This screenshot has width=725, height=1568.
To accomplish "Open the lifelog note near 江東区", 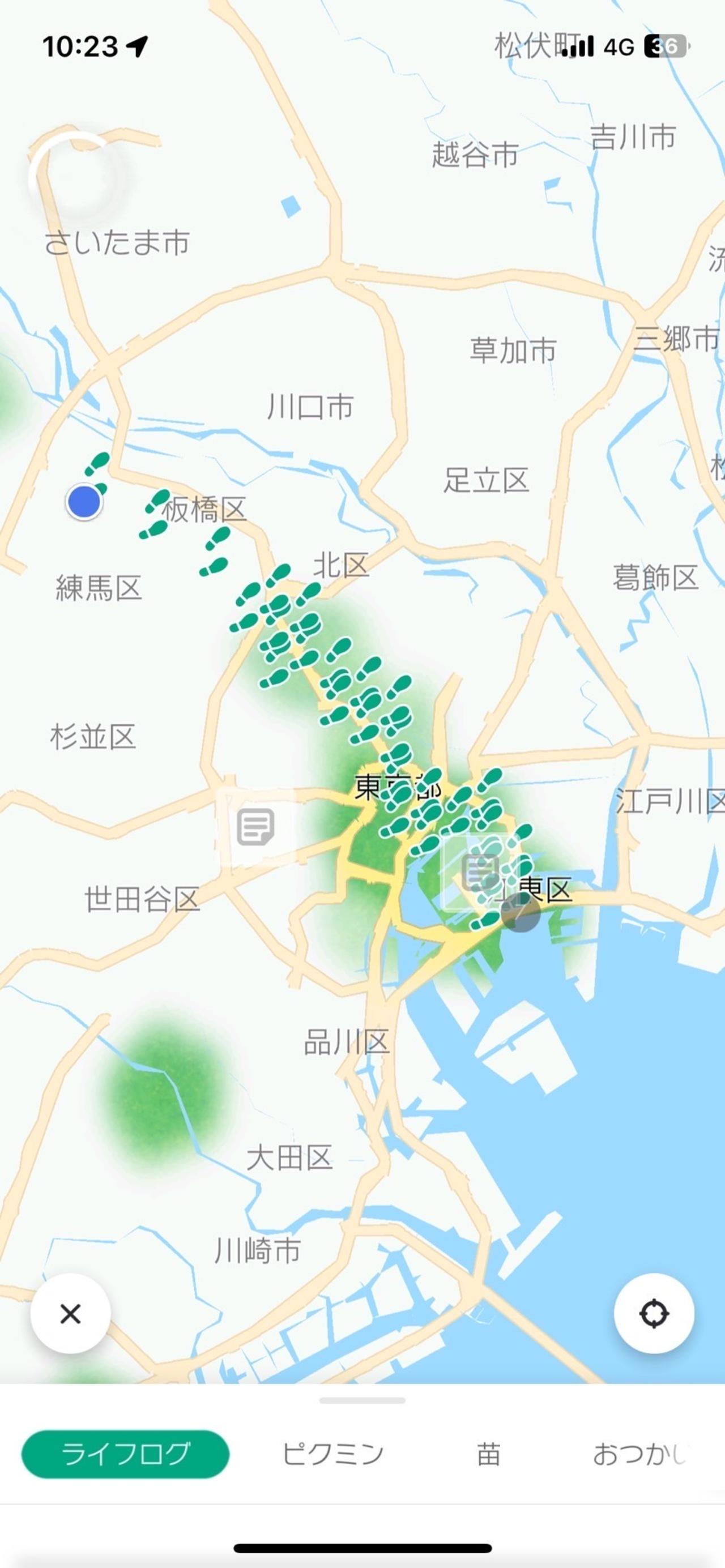I will [481, 871].
